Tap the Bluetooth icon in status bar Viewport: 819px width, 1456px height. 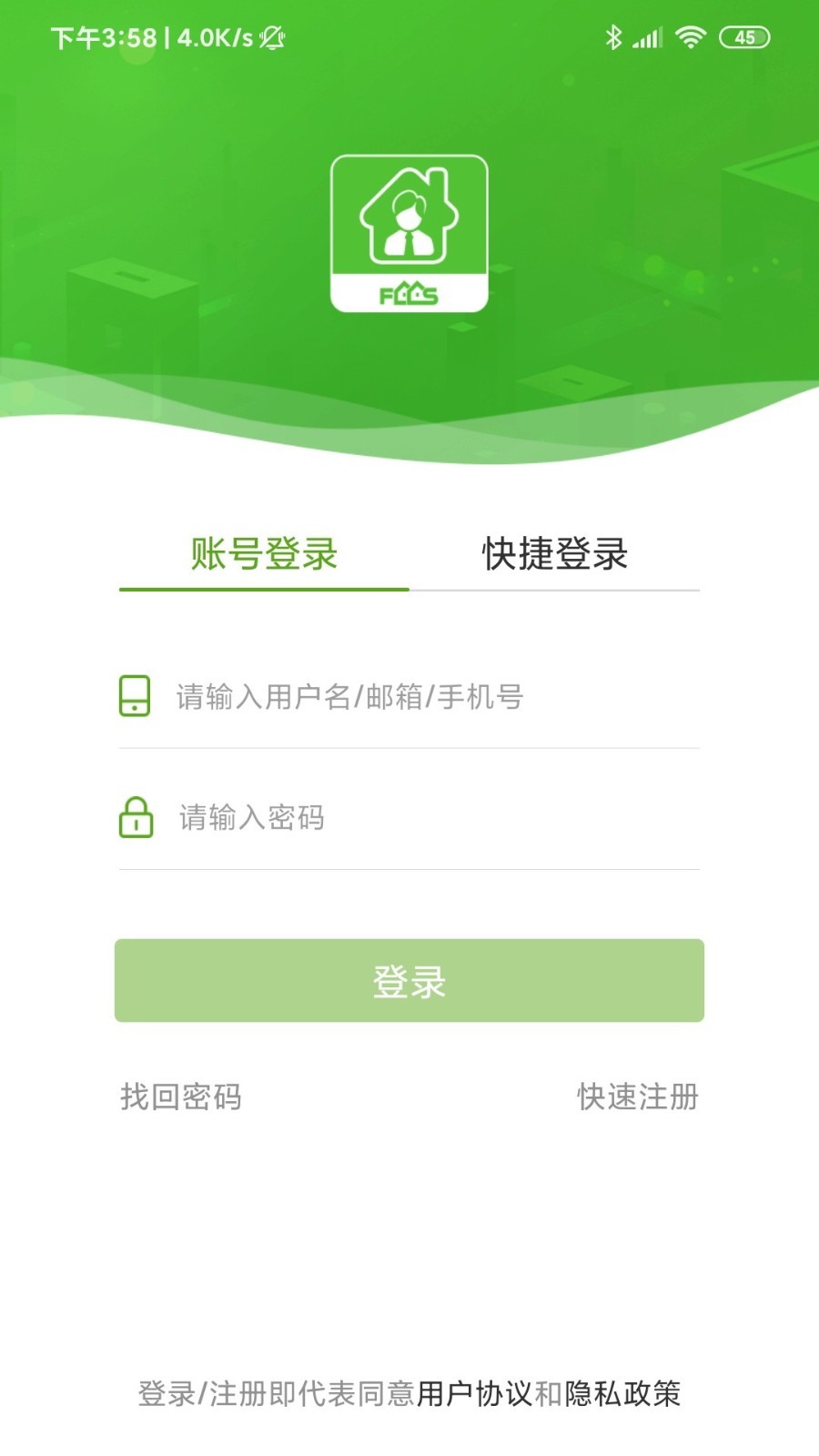(614, 36)
